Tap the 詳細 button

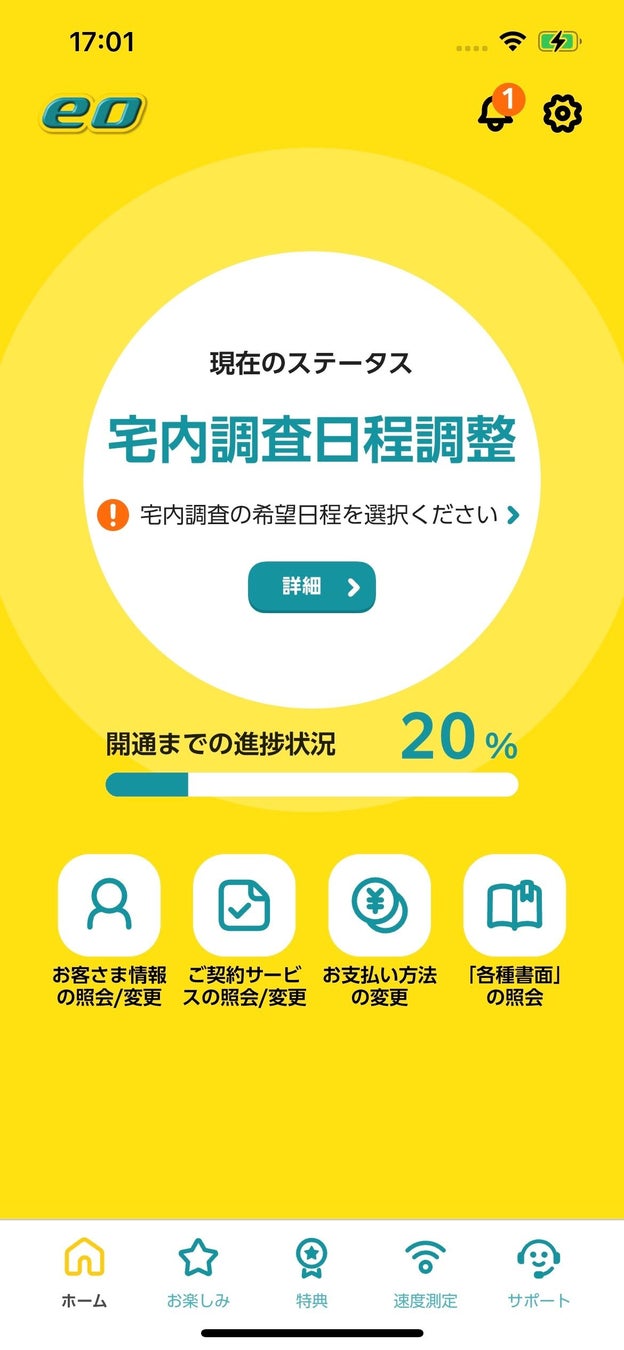pos(311,587)
